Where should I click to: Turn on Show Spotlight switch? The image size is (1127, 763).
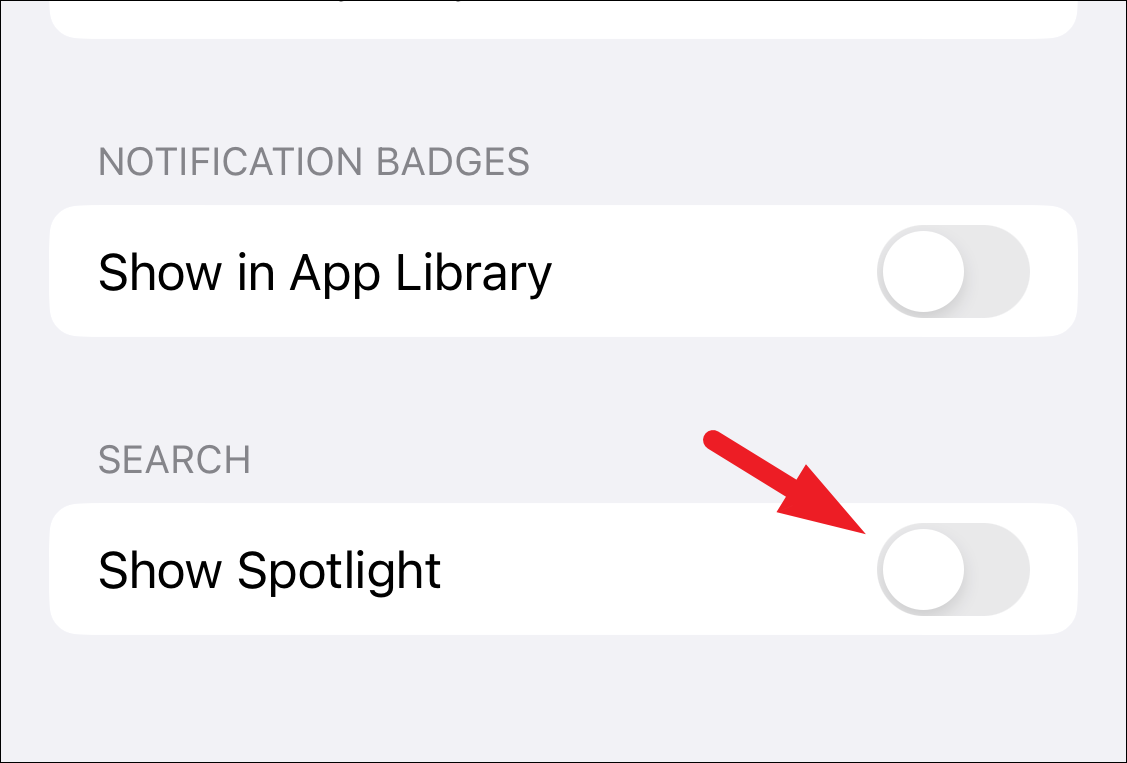click(x=952, y=569)
